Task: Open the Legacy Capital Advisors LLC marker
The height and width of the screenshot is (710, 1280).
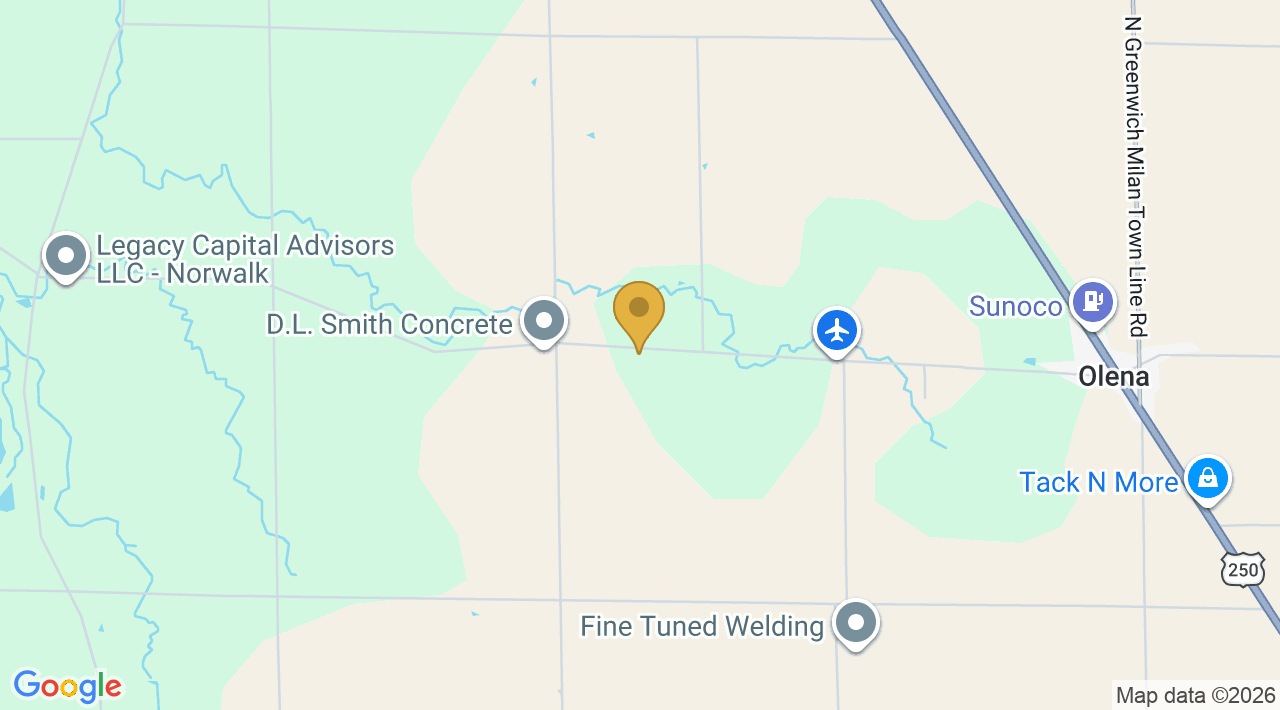Action: 66,257
